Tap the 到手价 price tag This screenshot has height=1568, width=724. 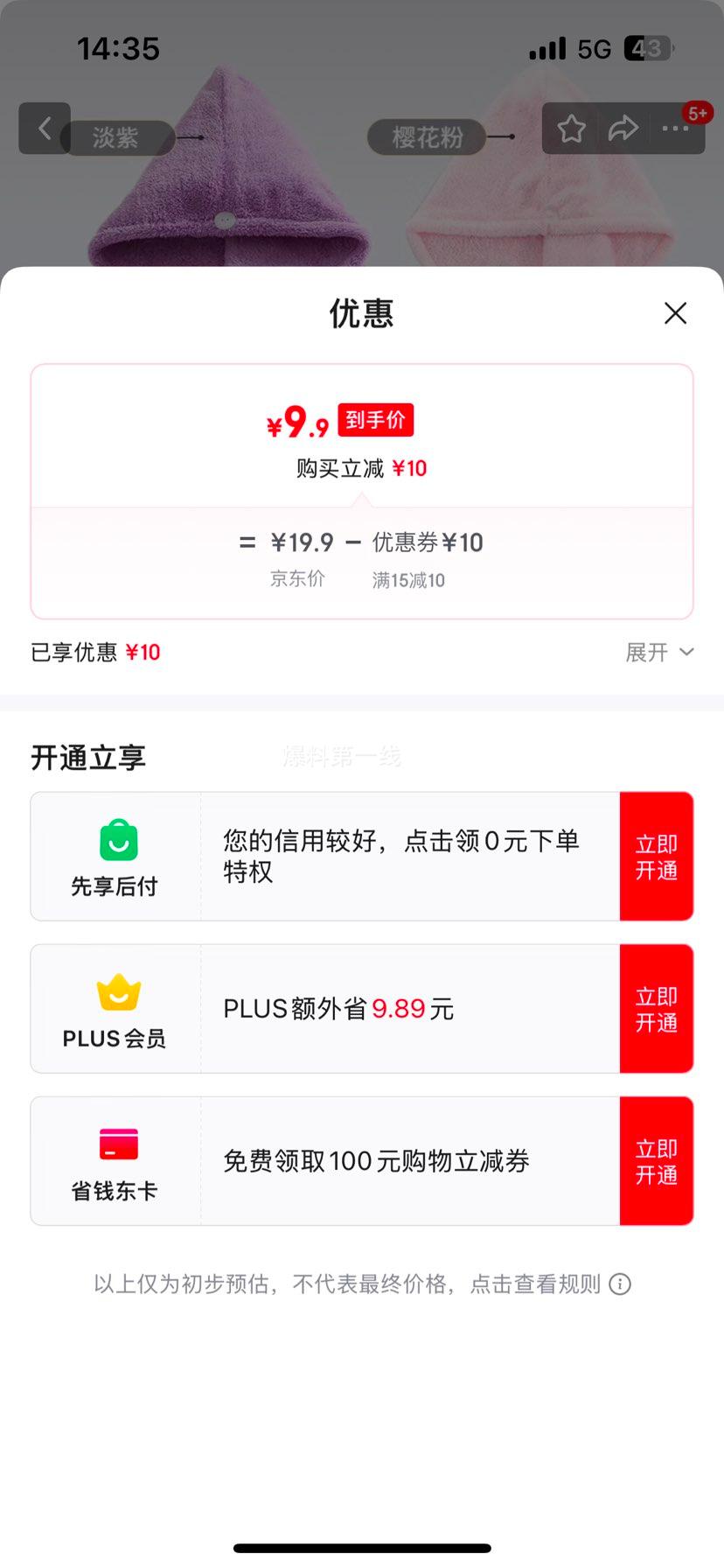click(x=376, y=419)
